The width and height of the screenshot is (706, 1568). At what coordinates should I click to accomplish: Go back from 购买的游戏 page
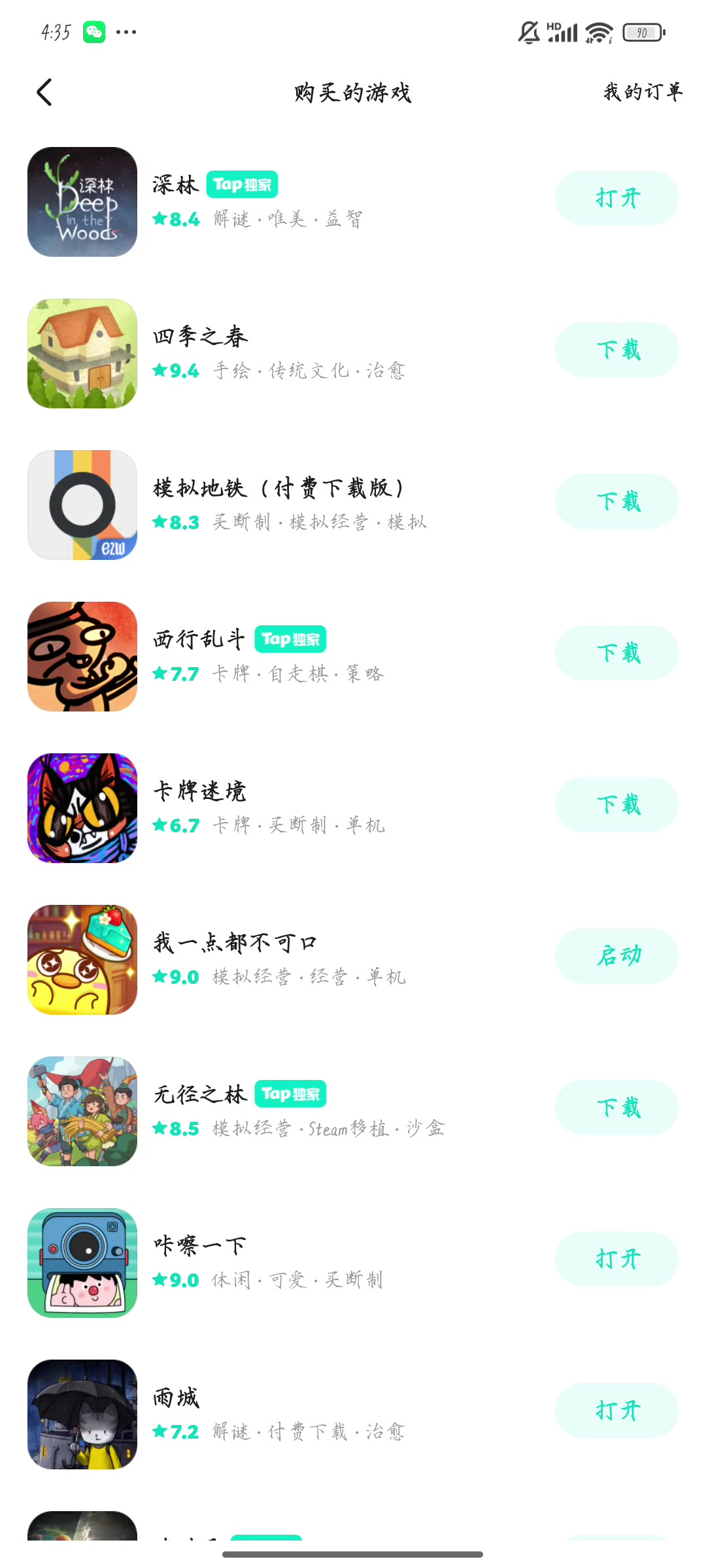44,92
